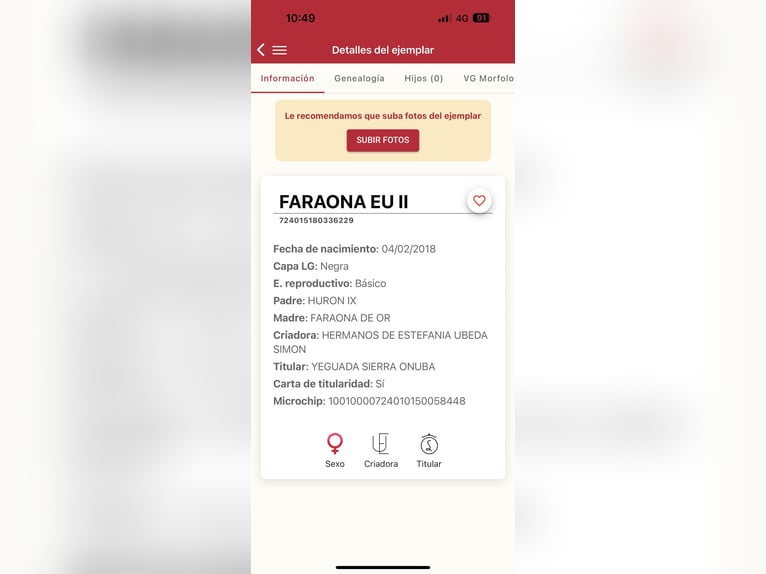
Task: Switch to the Genealogía tab
Action: (359, 78)
